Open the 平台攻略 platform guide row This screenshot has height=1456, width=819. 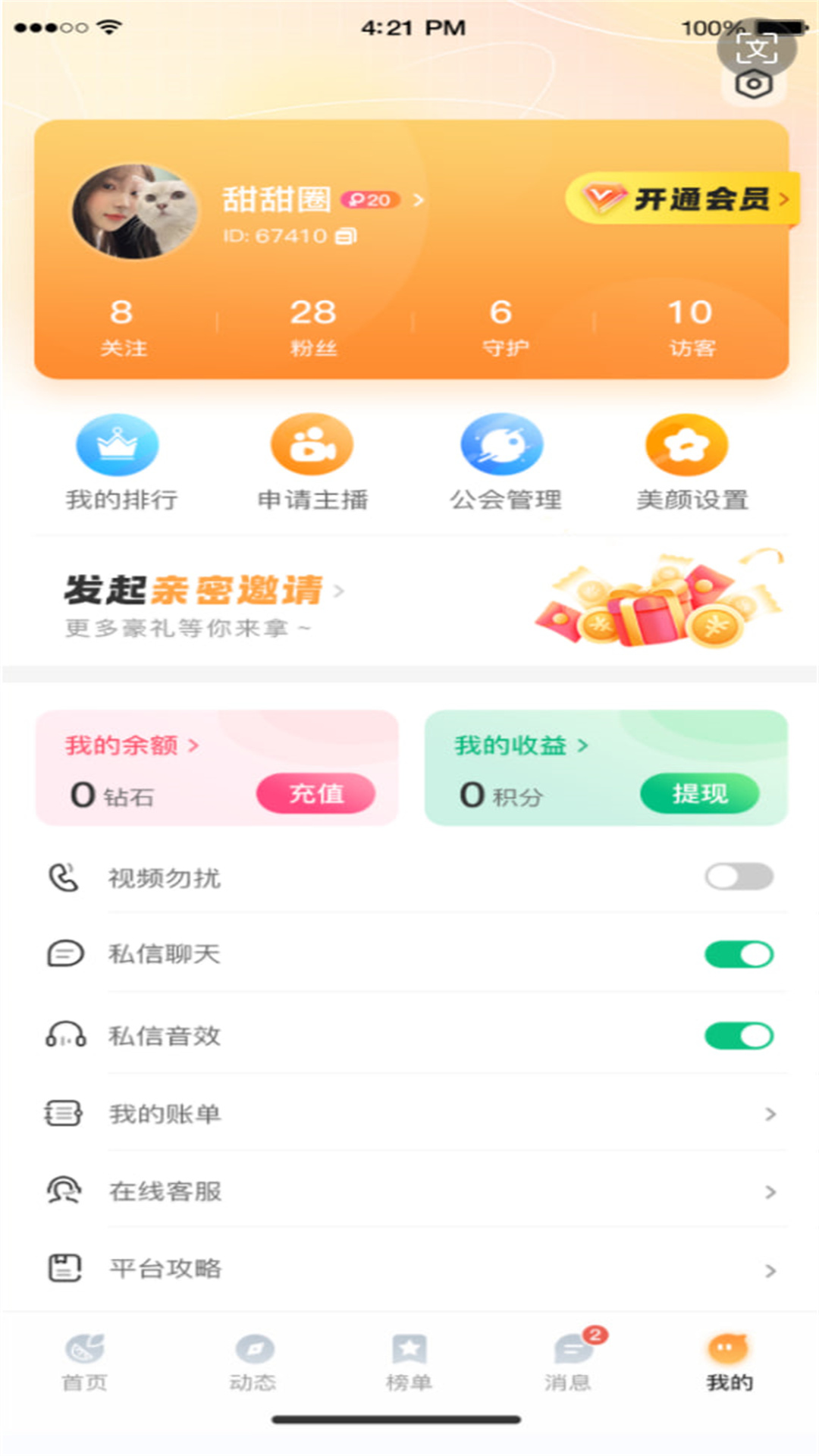409,1269
